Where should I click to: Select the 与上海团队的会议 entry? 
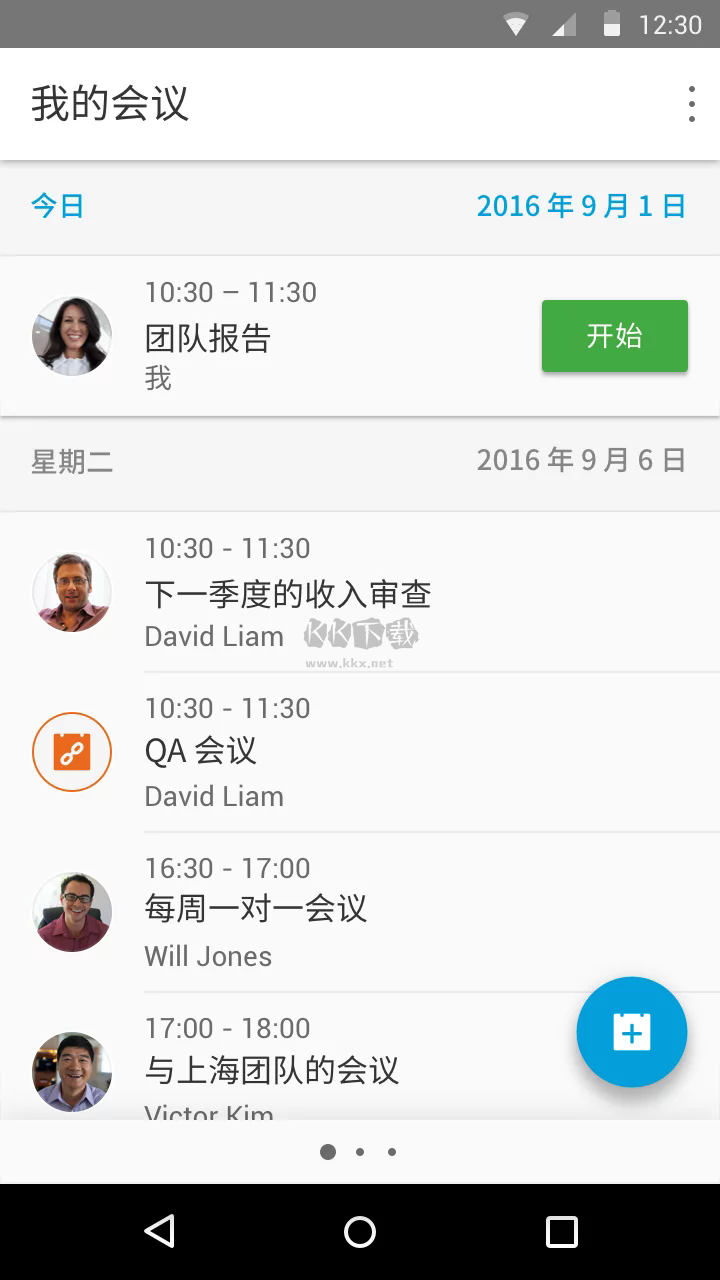coord(271,1070)
